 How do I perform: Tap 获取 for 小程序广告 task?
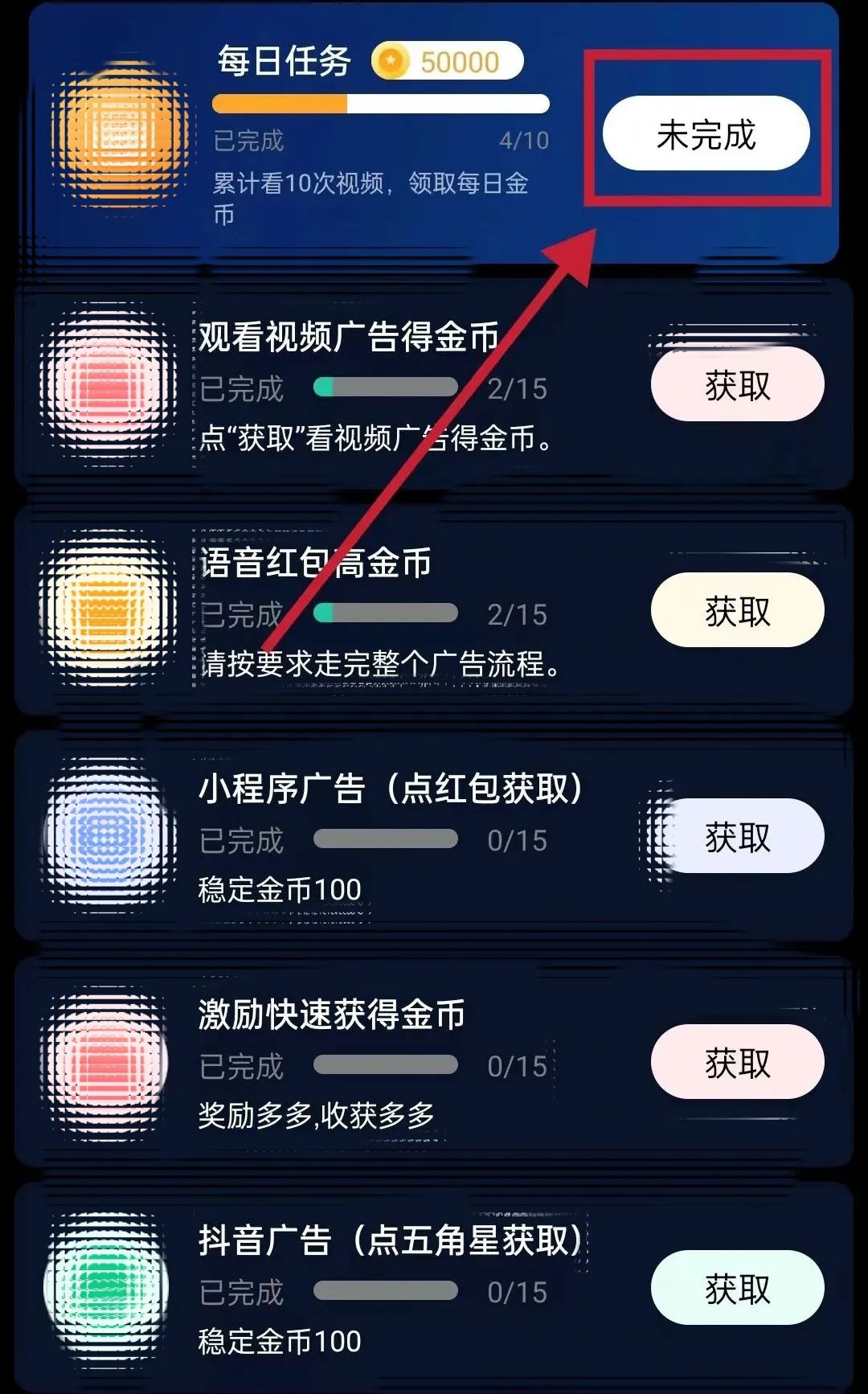pos(737,837)
